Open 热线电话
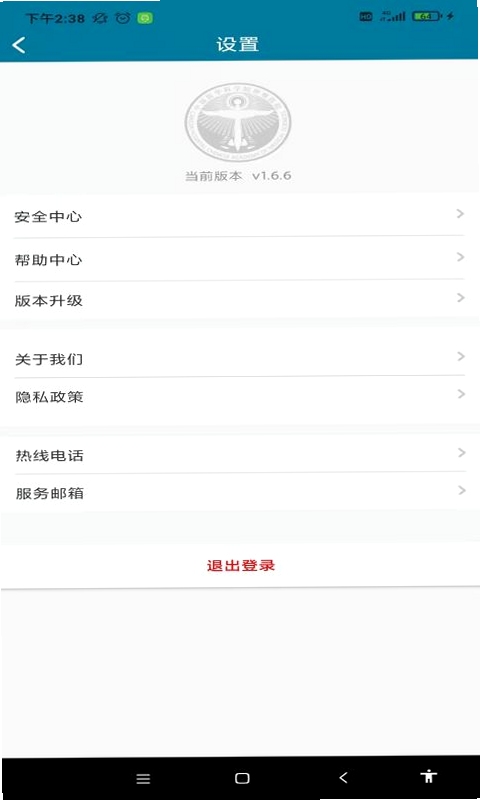 tap(240, 454)
